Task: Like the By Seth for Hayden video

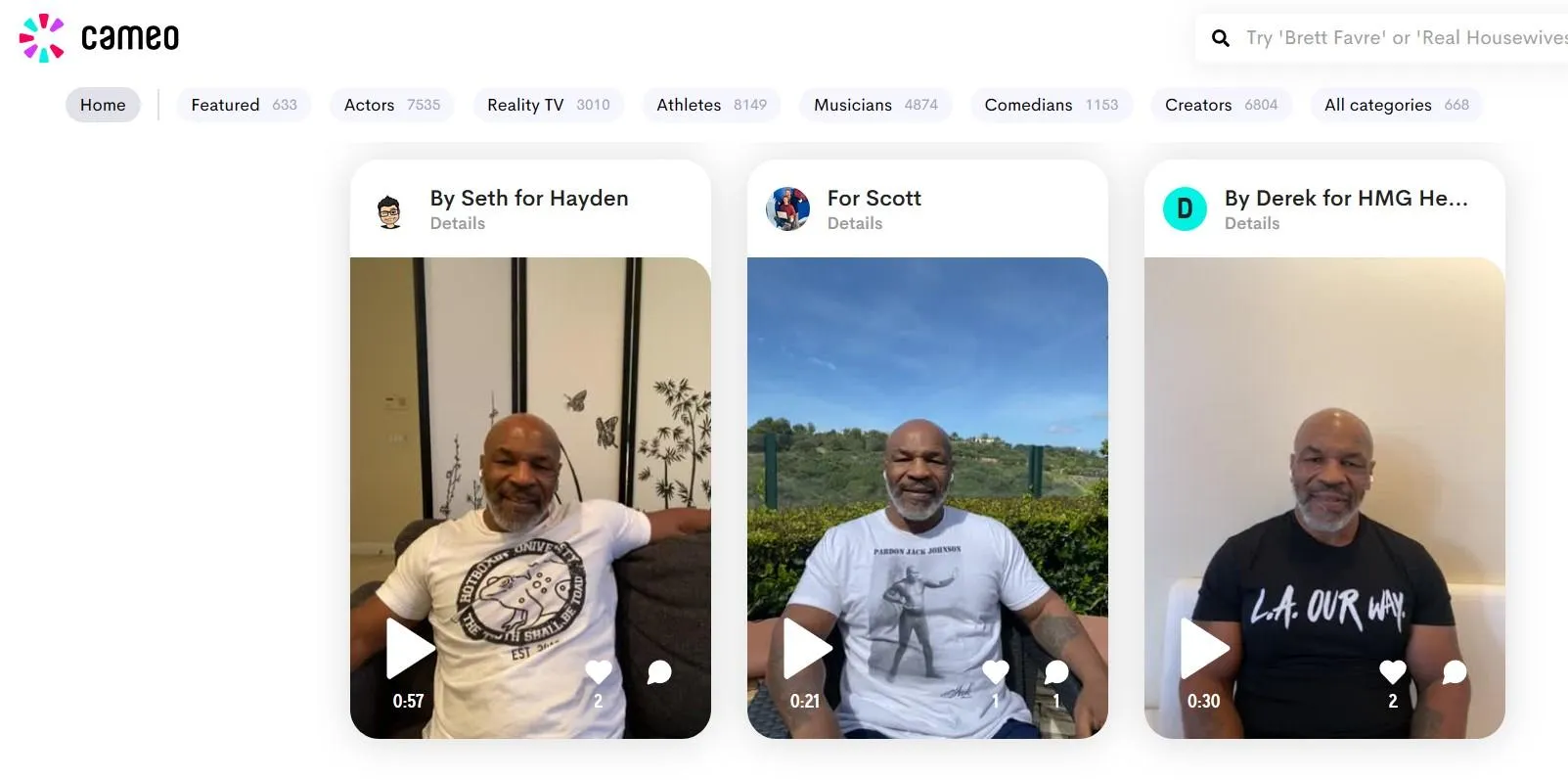Action: coord(599,672)
